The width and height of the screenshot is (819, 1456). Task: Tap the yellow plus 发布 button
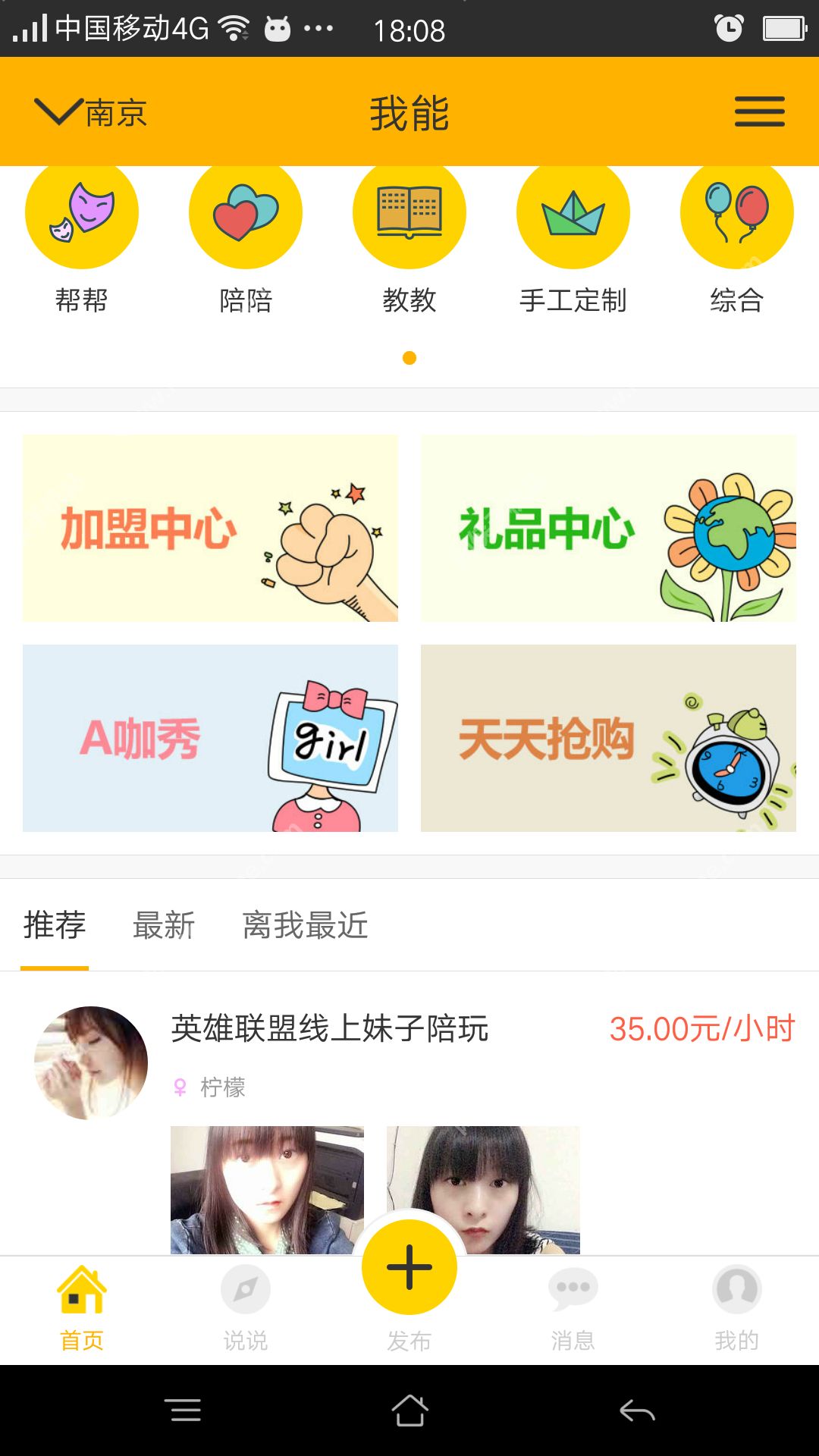(x=409, y=1267)
